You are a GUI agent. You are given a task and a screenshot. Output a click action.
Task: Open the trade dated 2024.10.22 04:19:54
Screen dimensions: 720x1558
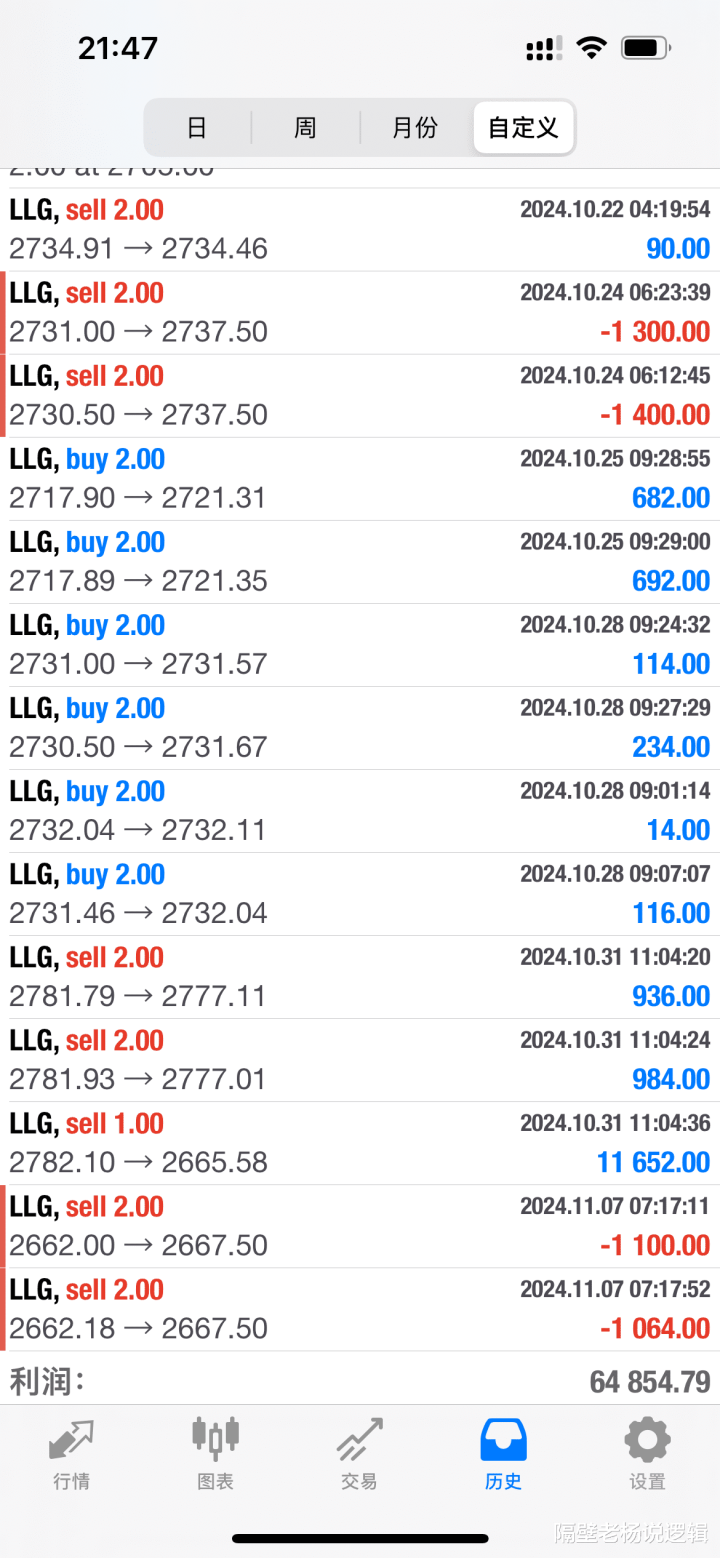point(360,230)
